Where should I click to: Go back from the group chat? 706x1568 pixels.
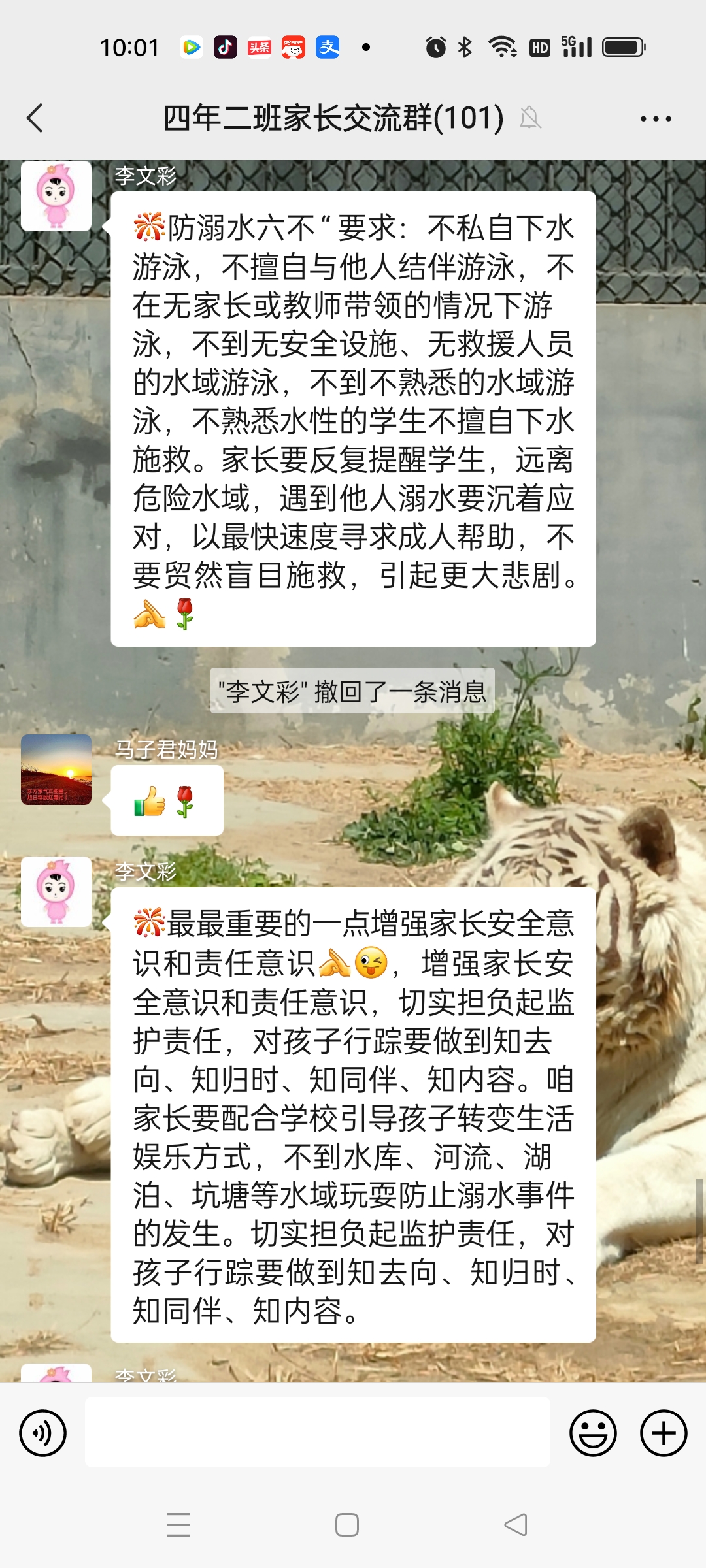(x=35, y=118)
